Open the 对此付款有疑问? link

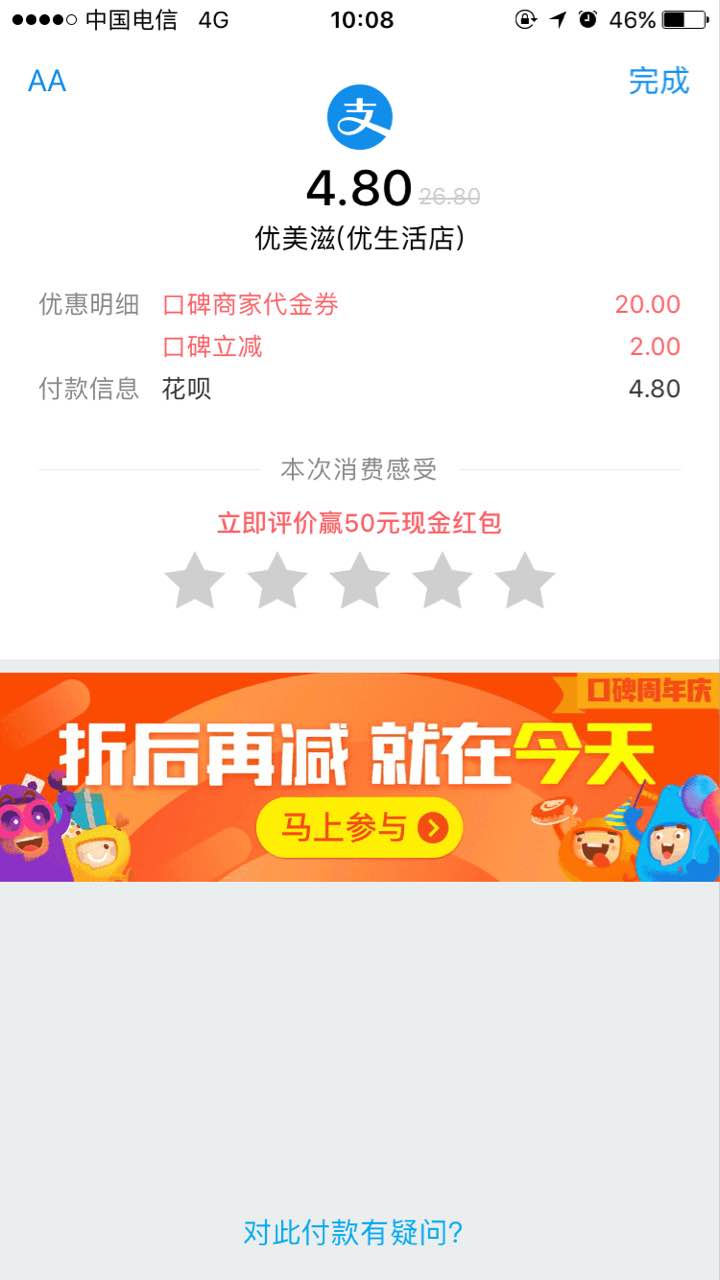click(x=354, y=1233)
